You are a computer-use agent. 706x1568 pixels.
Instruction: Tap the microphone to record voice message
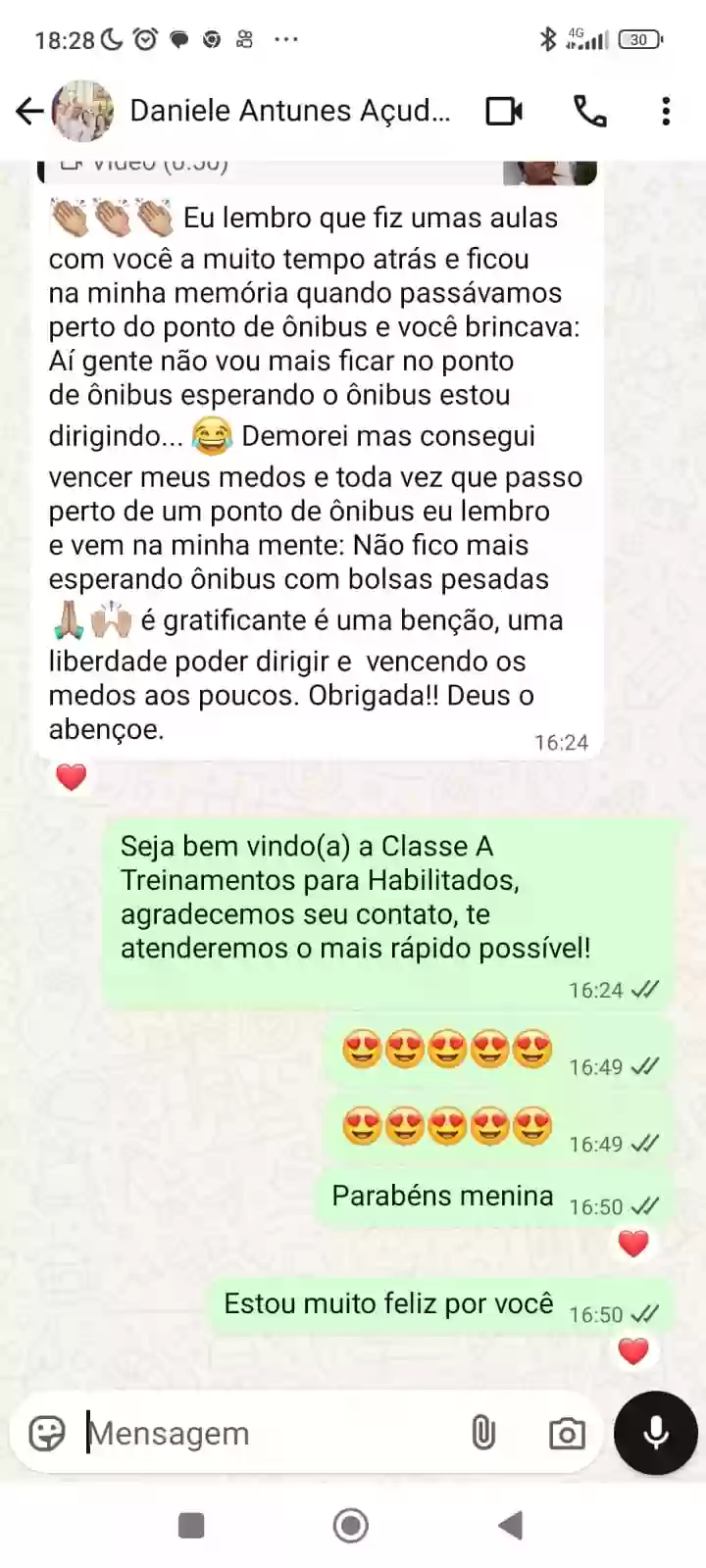(x=655, y=1433)
